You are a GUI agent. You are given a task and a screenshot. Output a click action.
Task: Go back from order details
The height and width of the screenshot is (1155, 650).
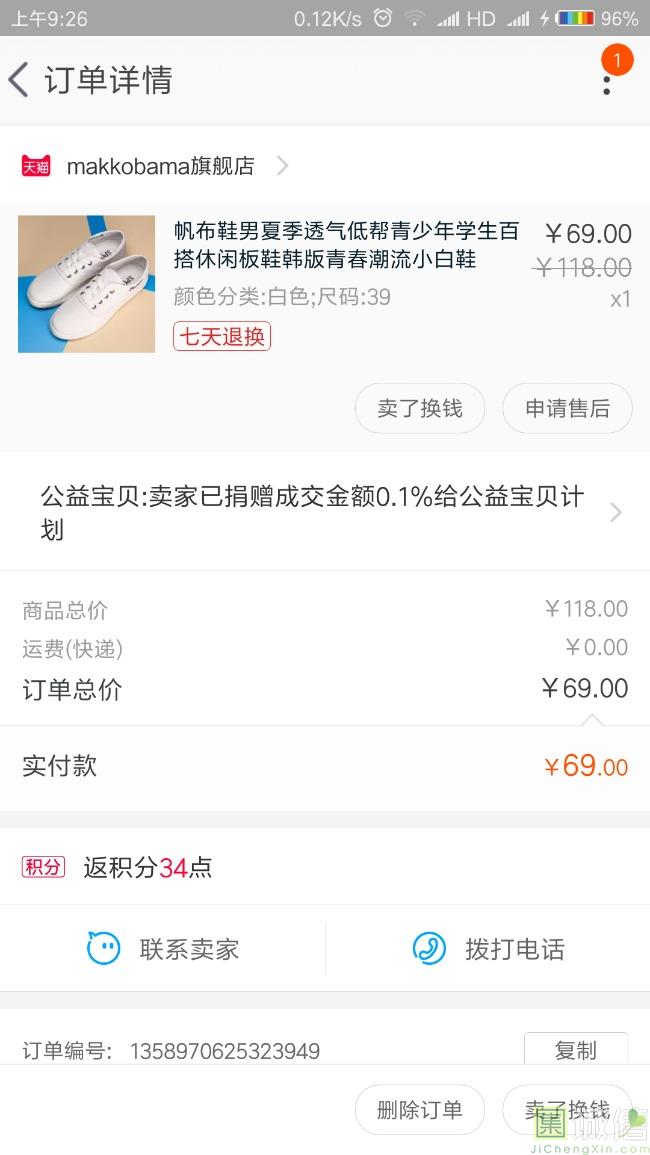point(20,80)
